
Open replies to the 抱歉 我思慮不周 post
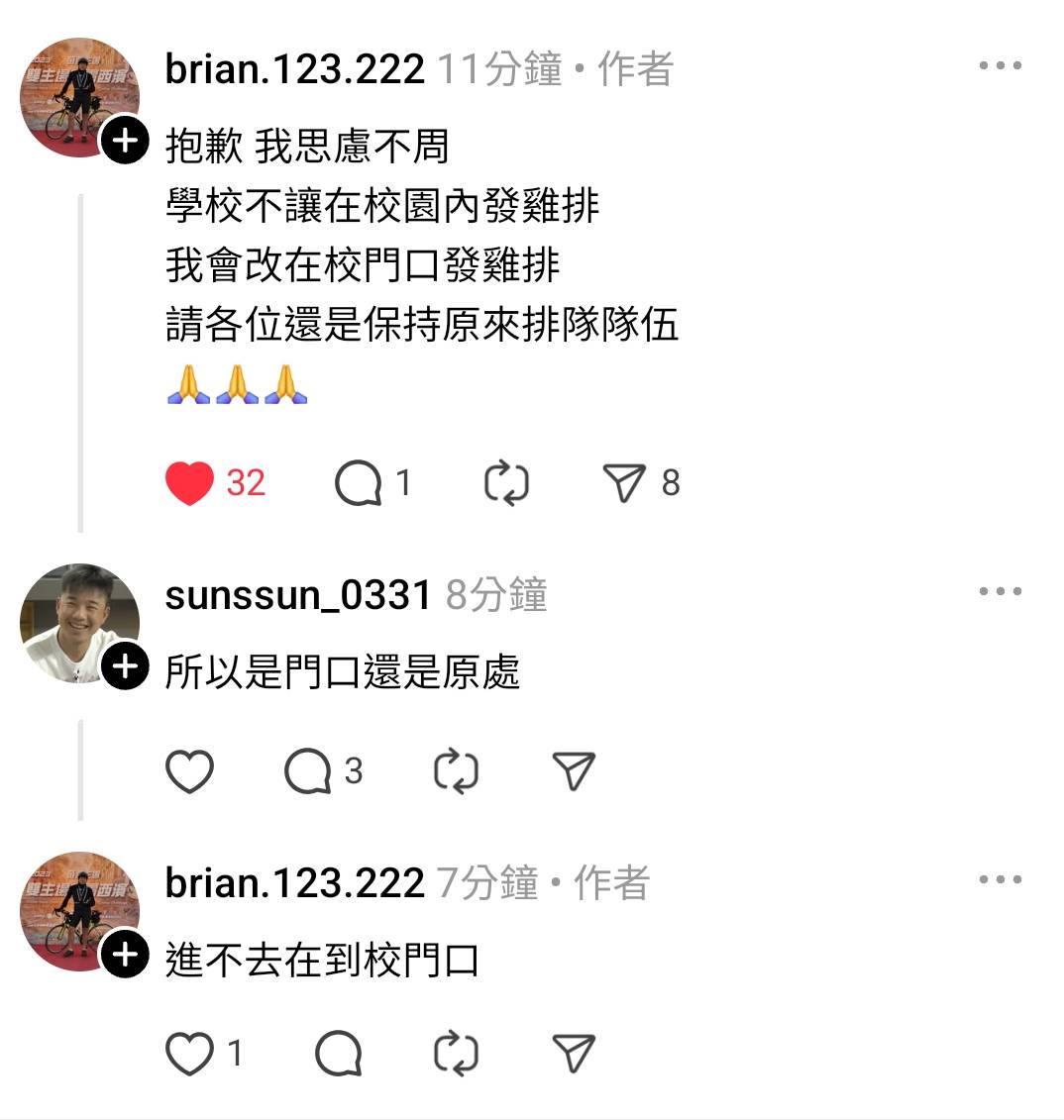(359, 483)
